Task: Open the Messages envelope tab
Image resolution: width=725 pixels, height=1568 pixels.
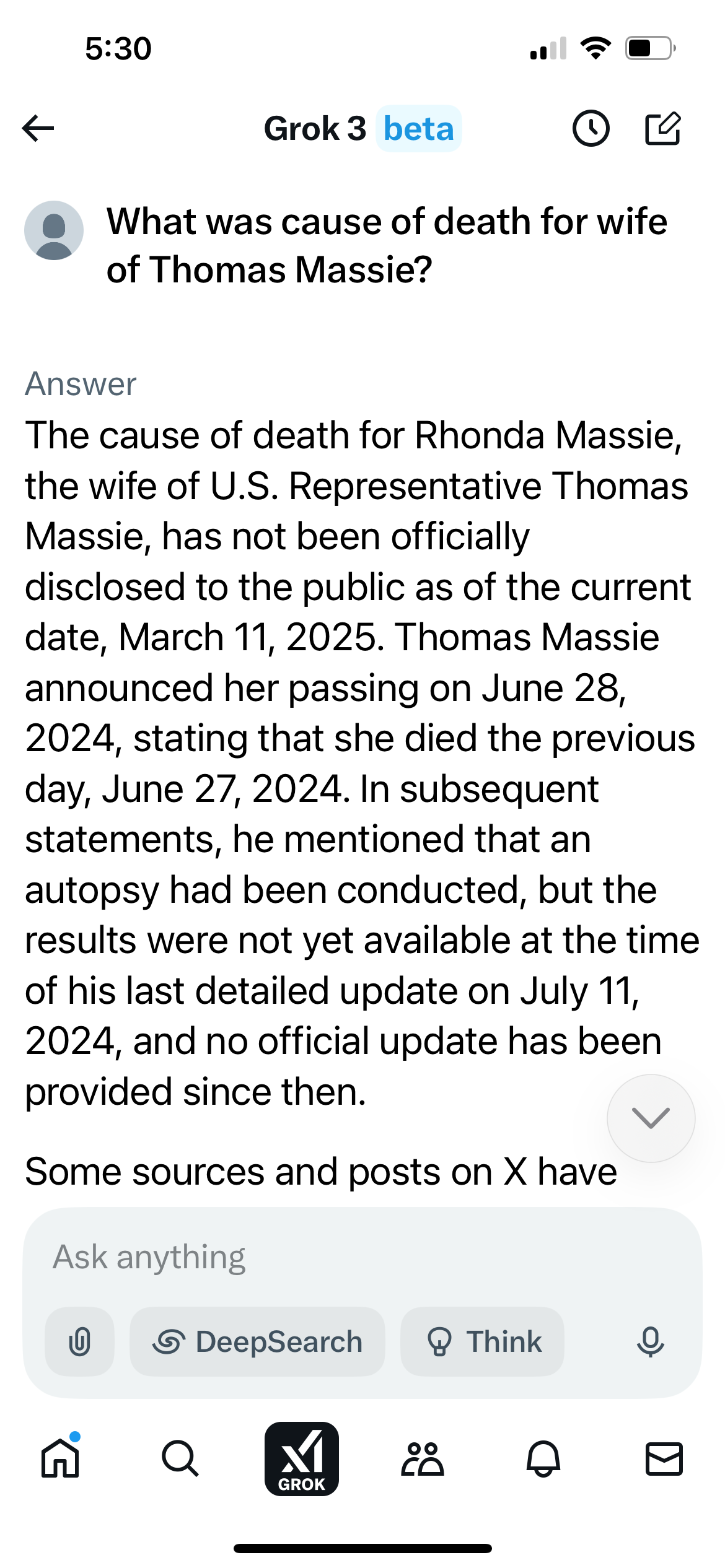Action: (x=664, y=1458)
